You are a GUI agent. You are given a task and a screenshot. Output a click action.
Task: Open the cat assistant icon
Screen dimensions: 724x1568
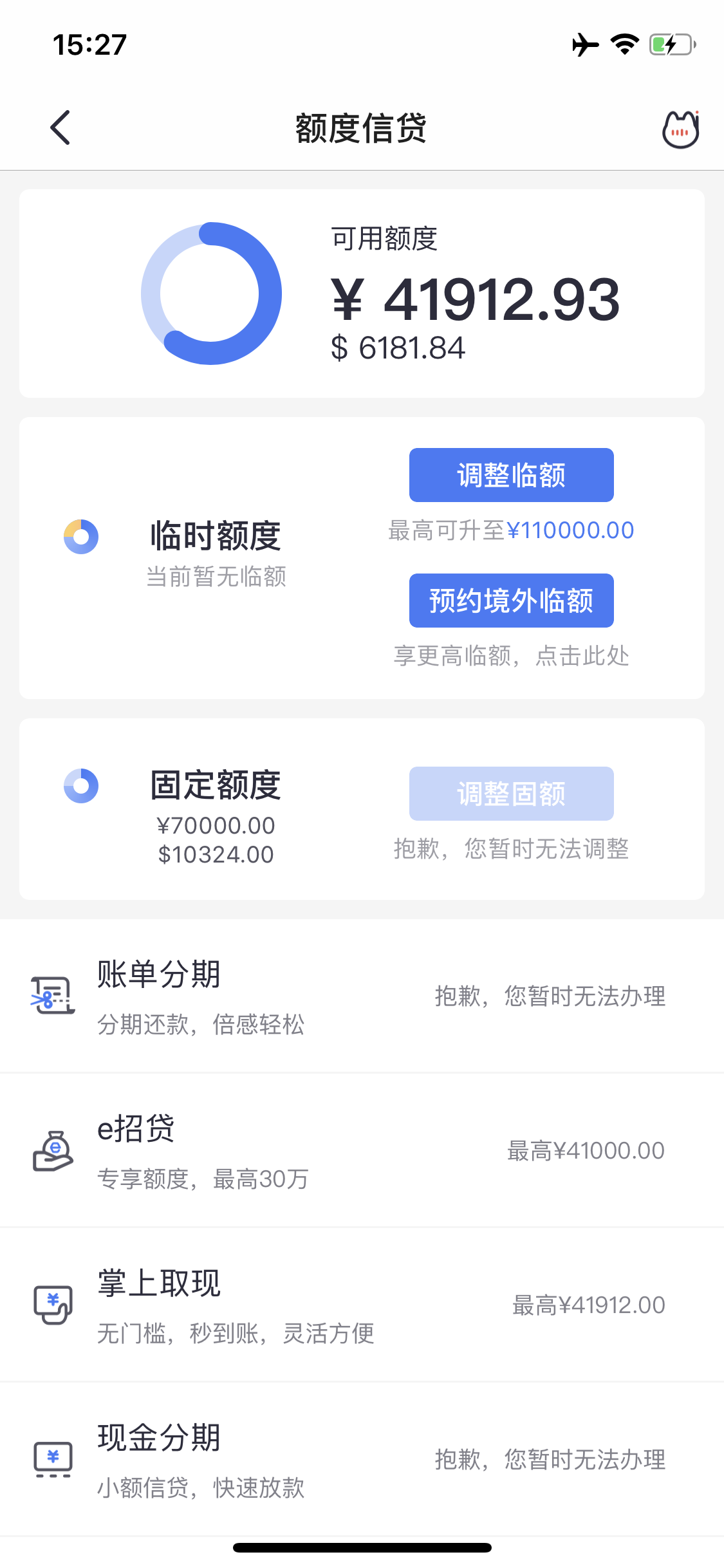click(681, 129)
